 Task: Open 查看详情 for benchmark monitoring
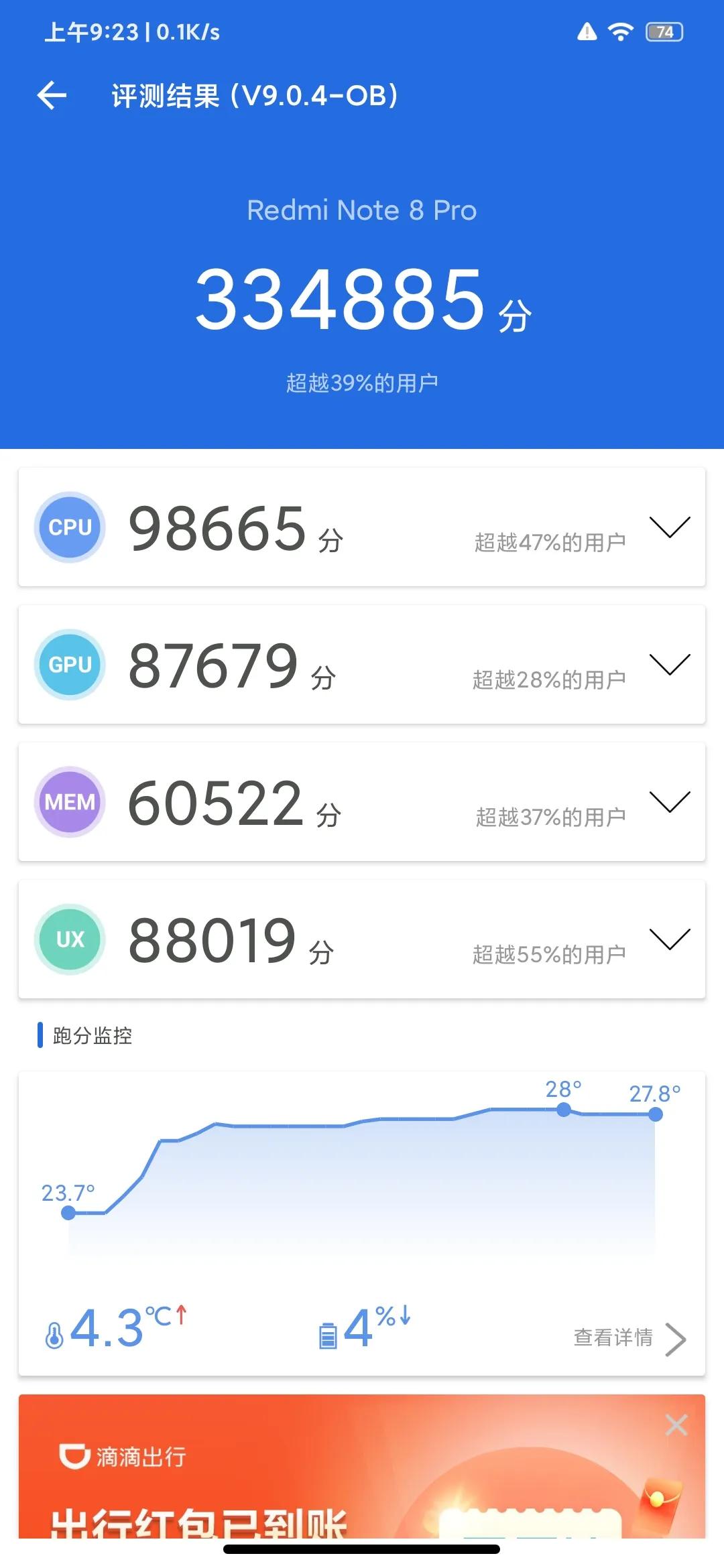612,1337
